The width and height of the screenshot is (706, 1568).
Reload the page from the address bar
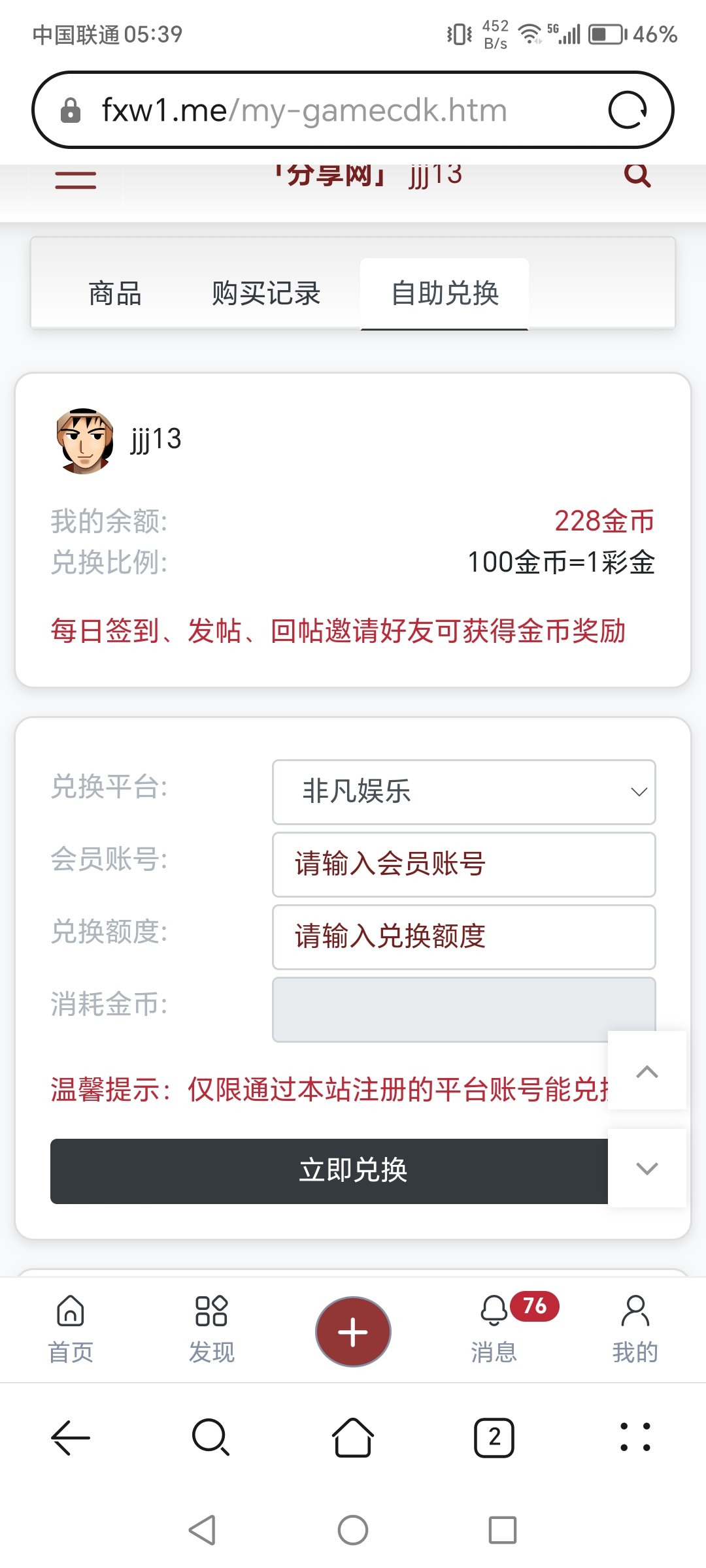point(628,110)
